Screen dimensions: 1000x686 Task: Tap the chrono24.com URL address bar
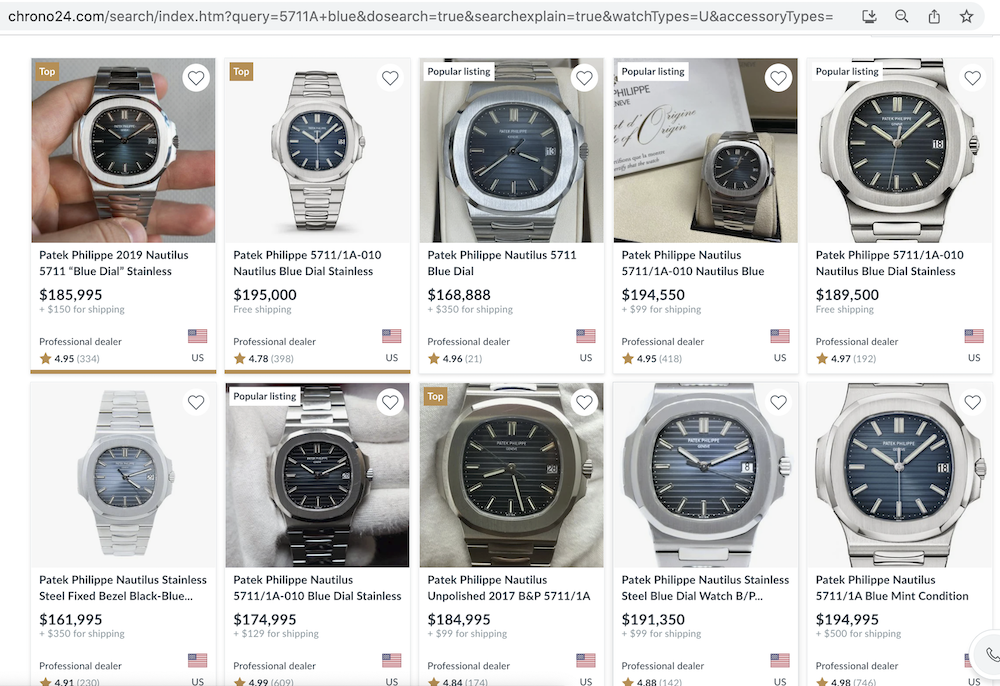(420, 16)
